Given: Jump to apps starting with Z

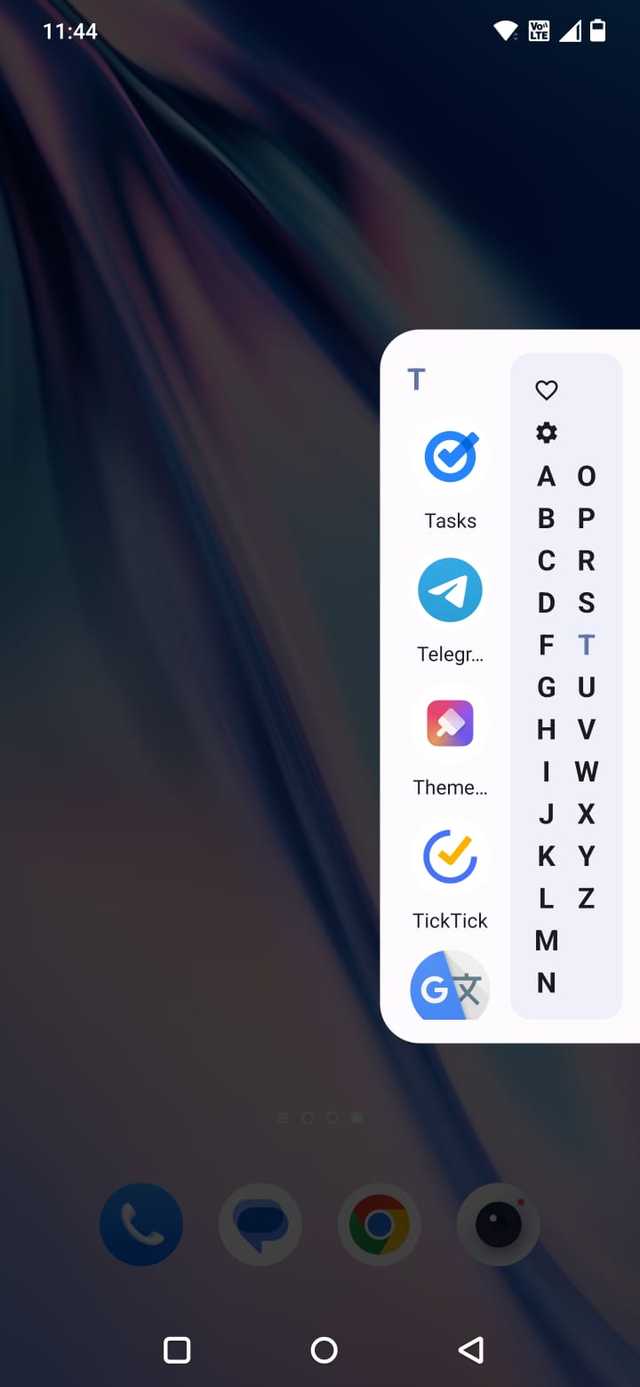Looking at the screenshot, I should click(x=587, y=899).
